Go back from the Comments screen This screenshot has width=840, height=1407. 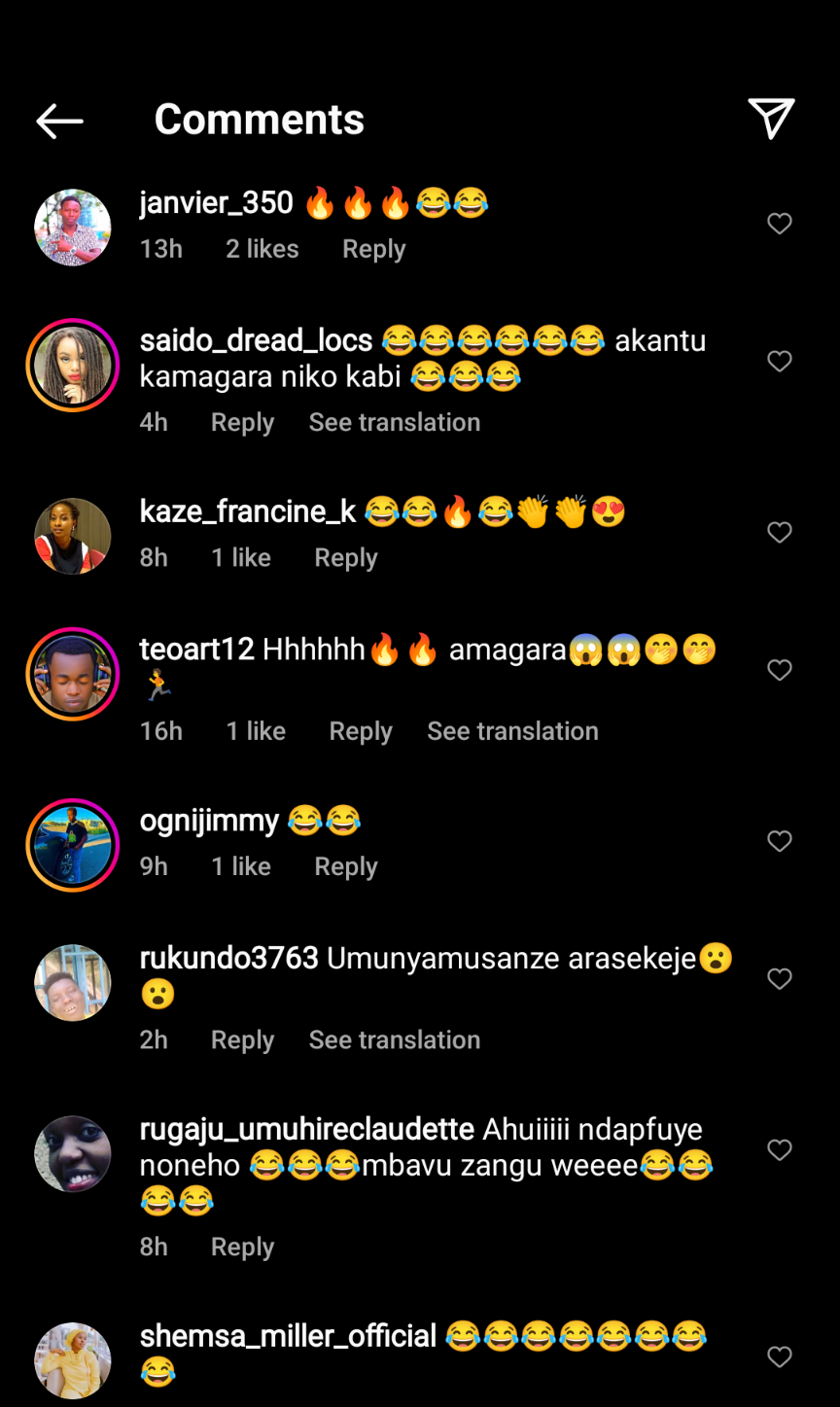[59, 121]
